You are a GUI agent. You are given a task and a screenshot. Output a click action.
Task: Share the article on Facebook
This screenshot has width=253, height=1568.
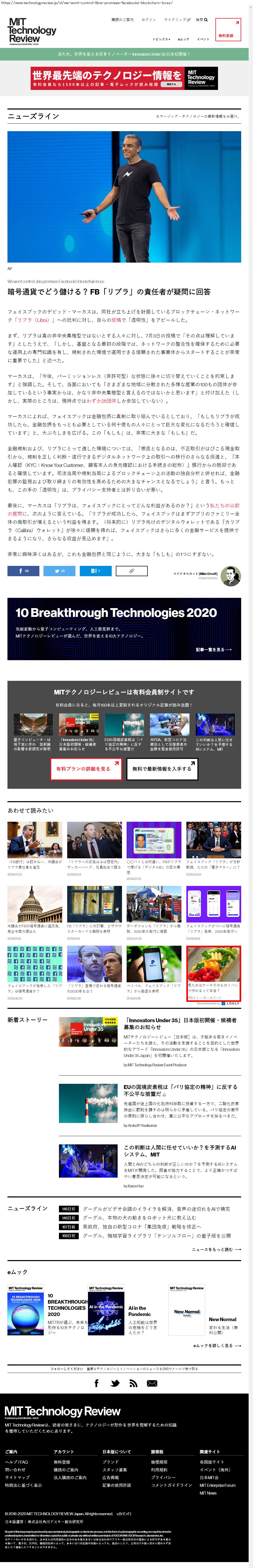tap(23, 571)
